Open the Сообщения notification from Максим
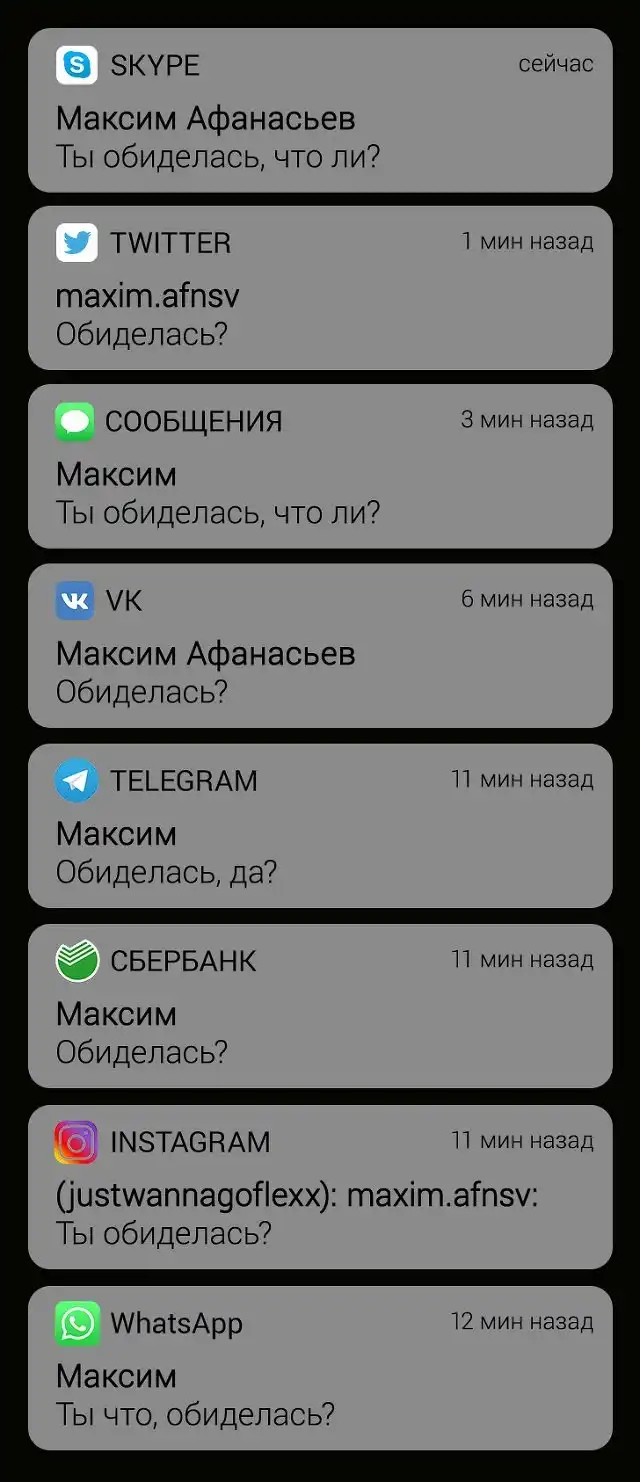 pos(320,466)
